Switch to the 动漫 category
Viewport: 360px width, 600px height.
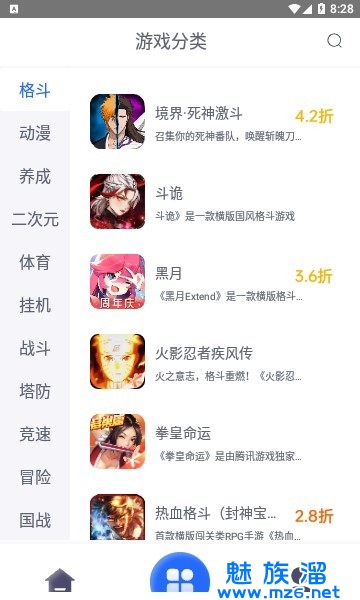35,133
